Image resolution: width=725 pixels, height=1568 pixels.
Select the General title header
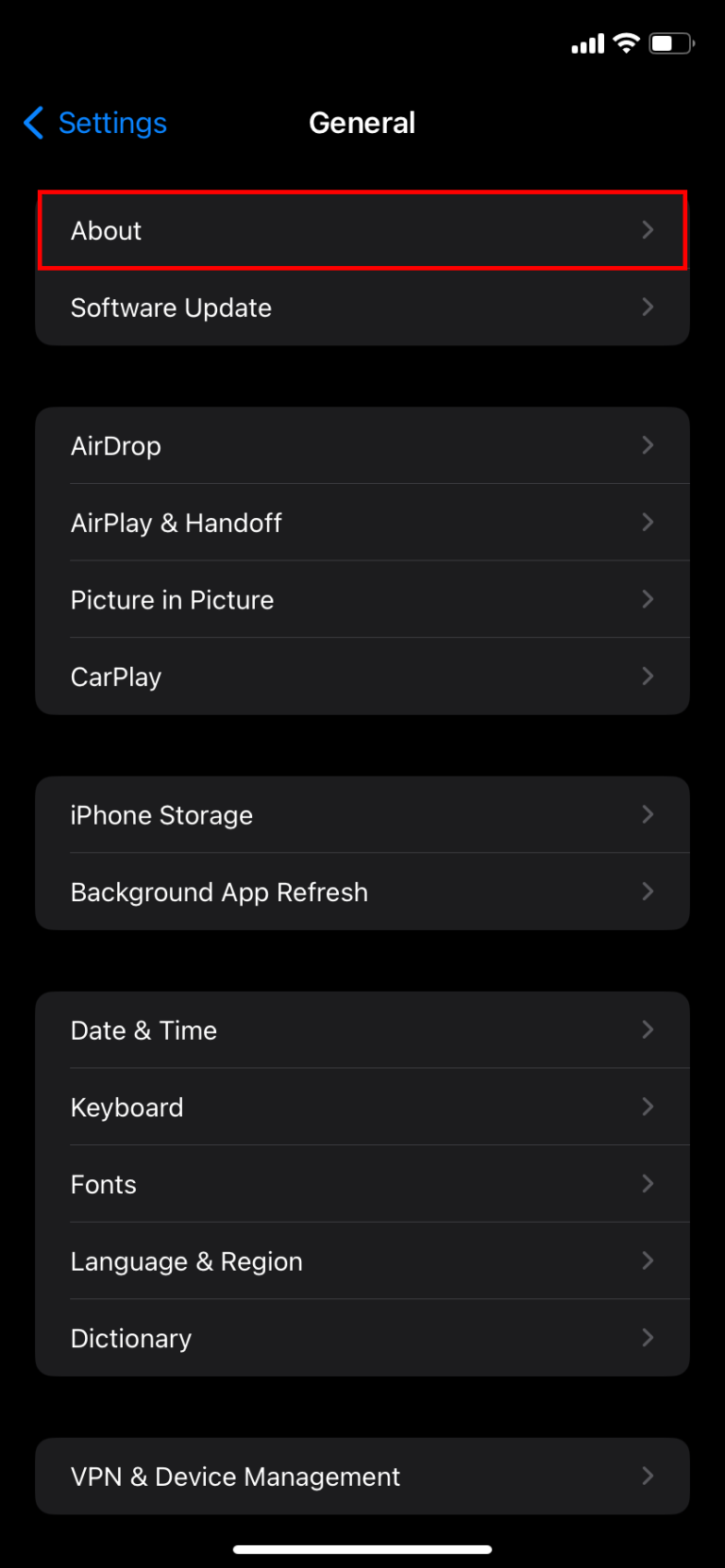(362, 122)
